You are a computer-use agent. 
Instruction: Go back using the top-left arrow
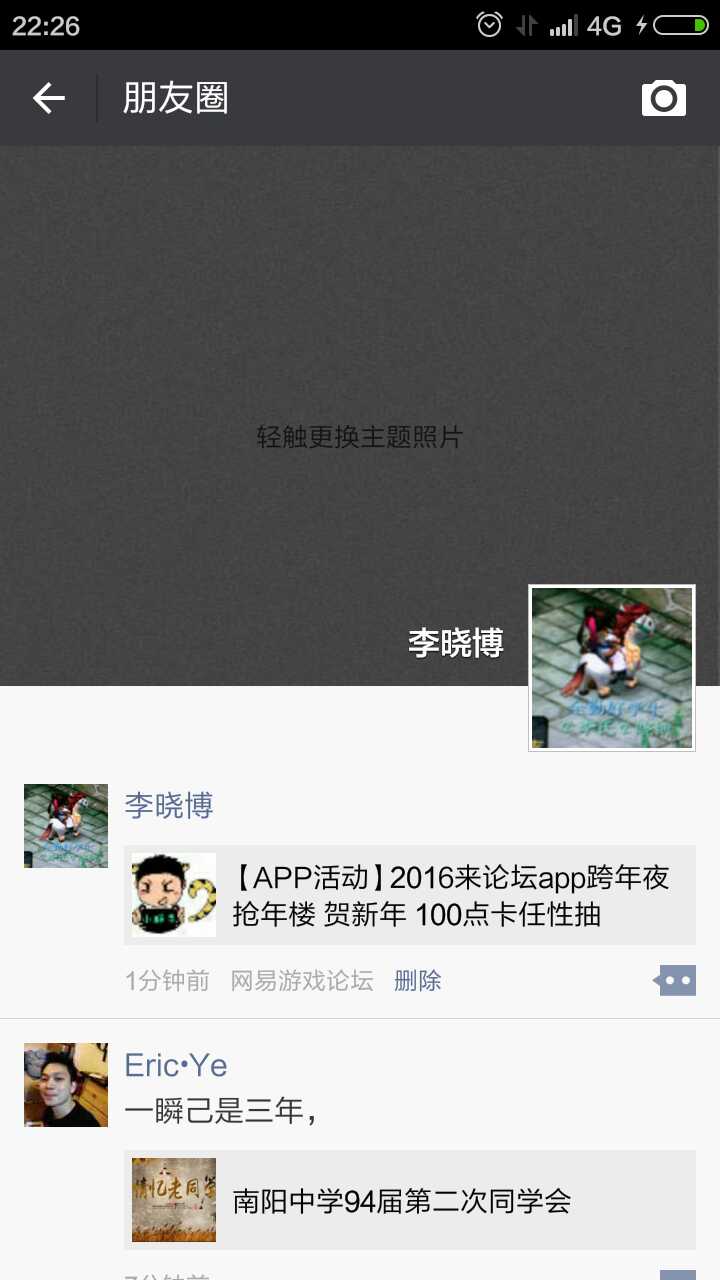48,98
